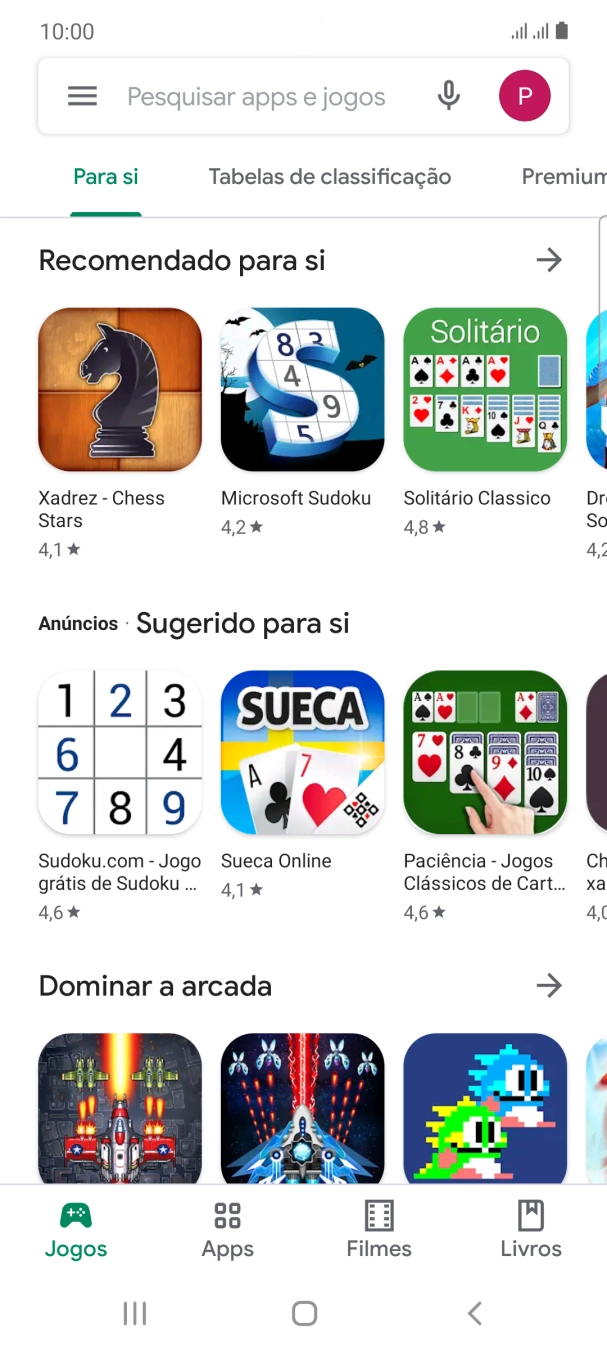
Task: Expand the Dominar a arcada section arrow
Action: point(549,986)
